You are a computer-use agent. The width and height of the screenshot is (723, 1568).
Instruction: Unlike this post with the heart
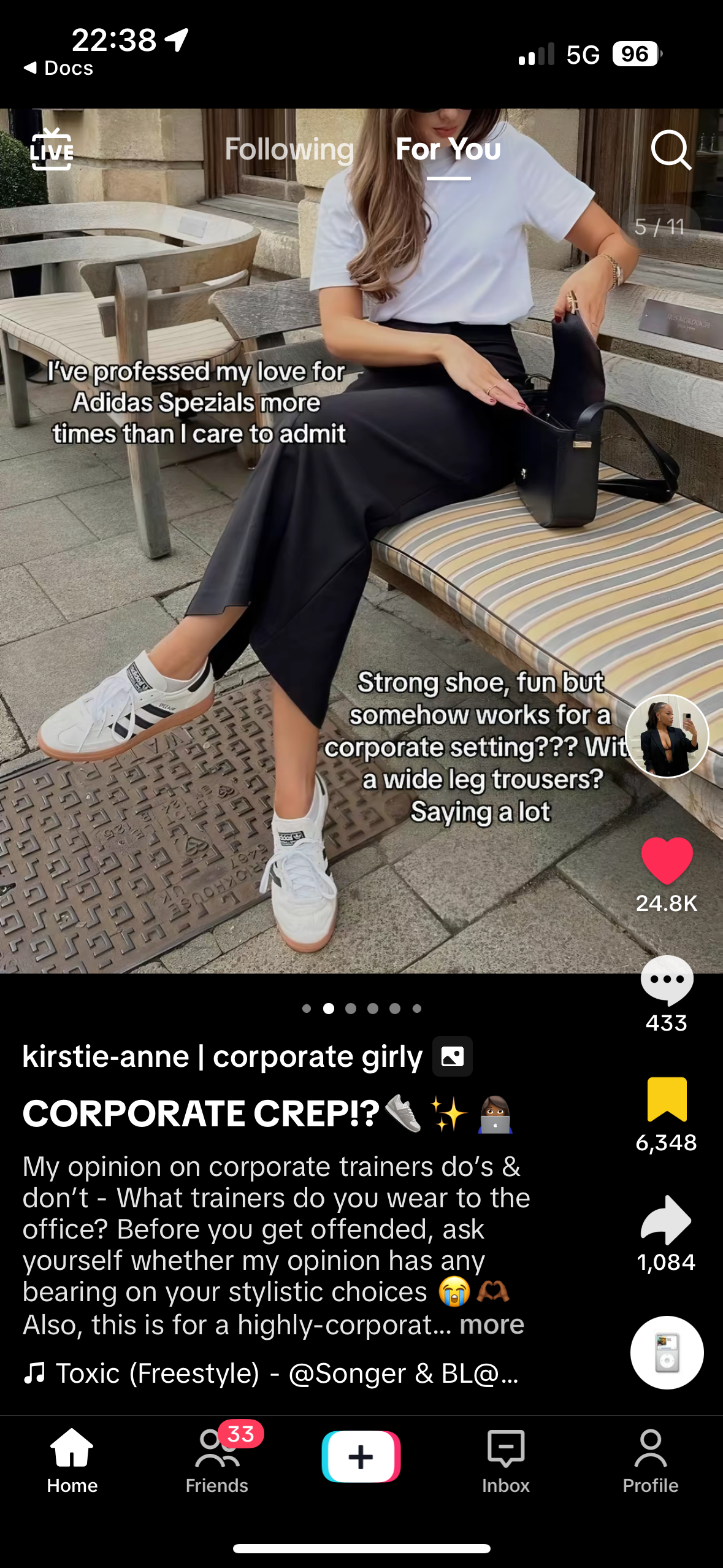point(667,860)
